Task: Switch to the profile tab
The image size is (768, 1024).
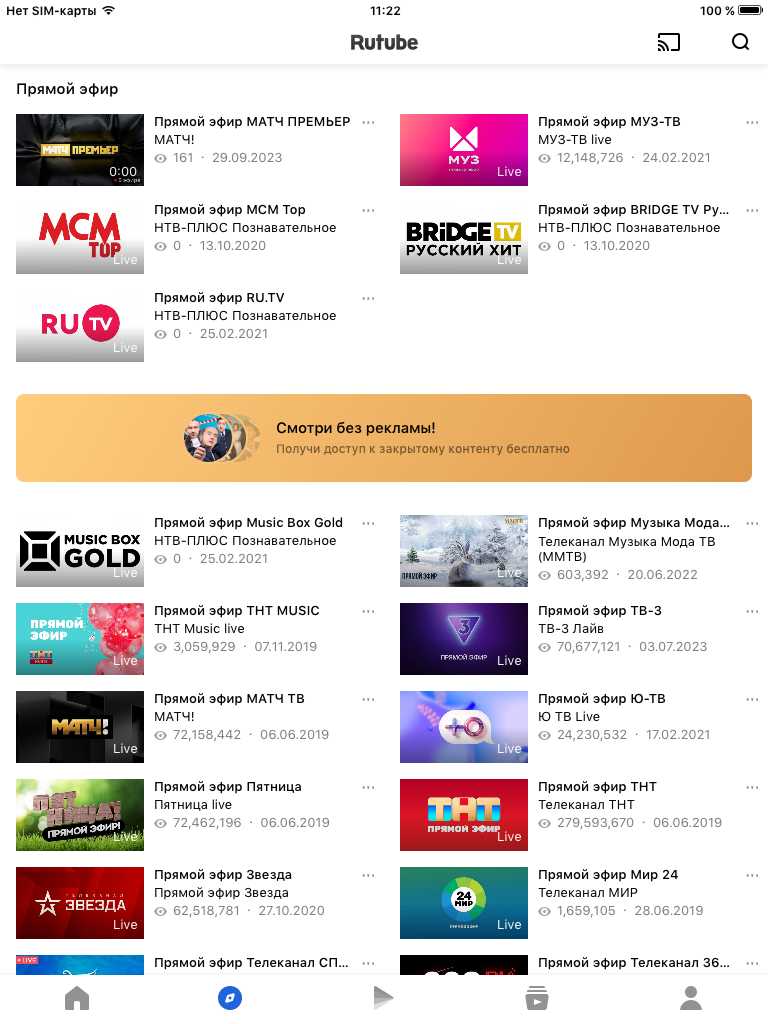Action: point(691,998)
